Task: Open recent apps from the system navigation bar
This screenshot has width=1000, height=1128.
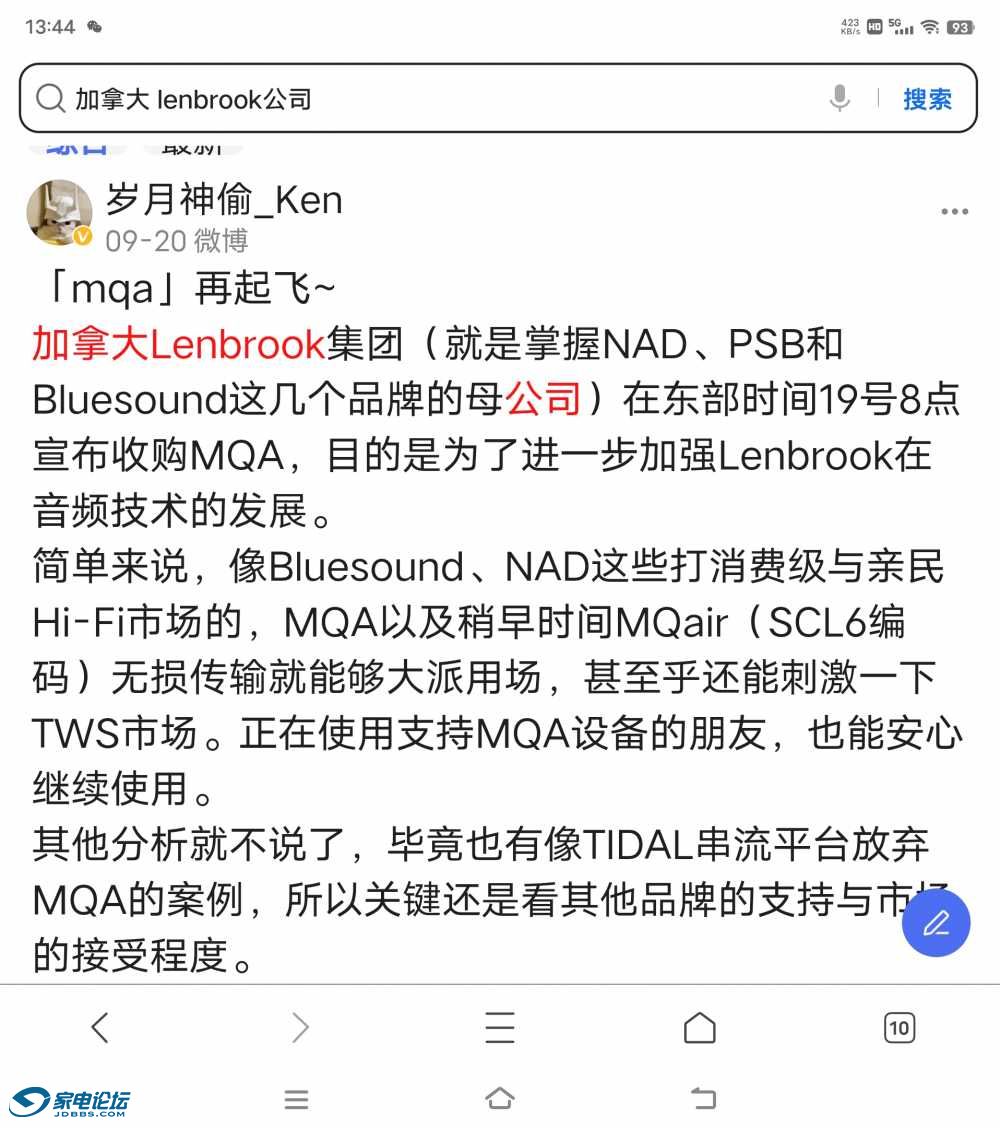Action: click(296, 1099)
